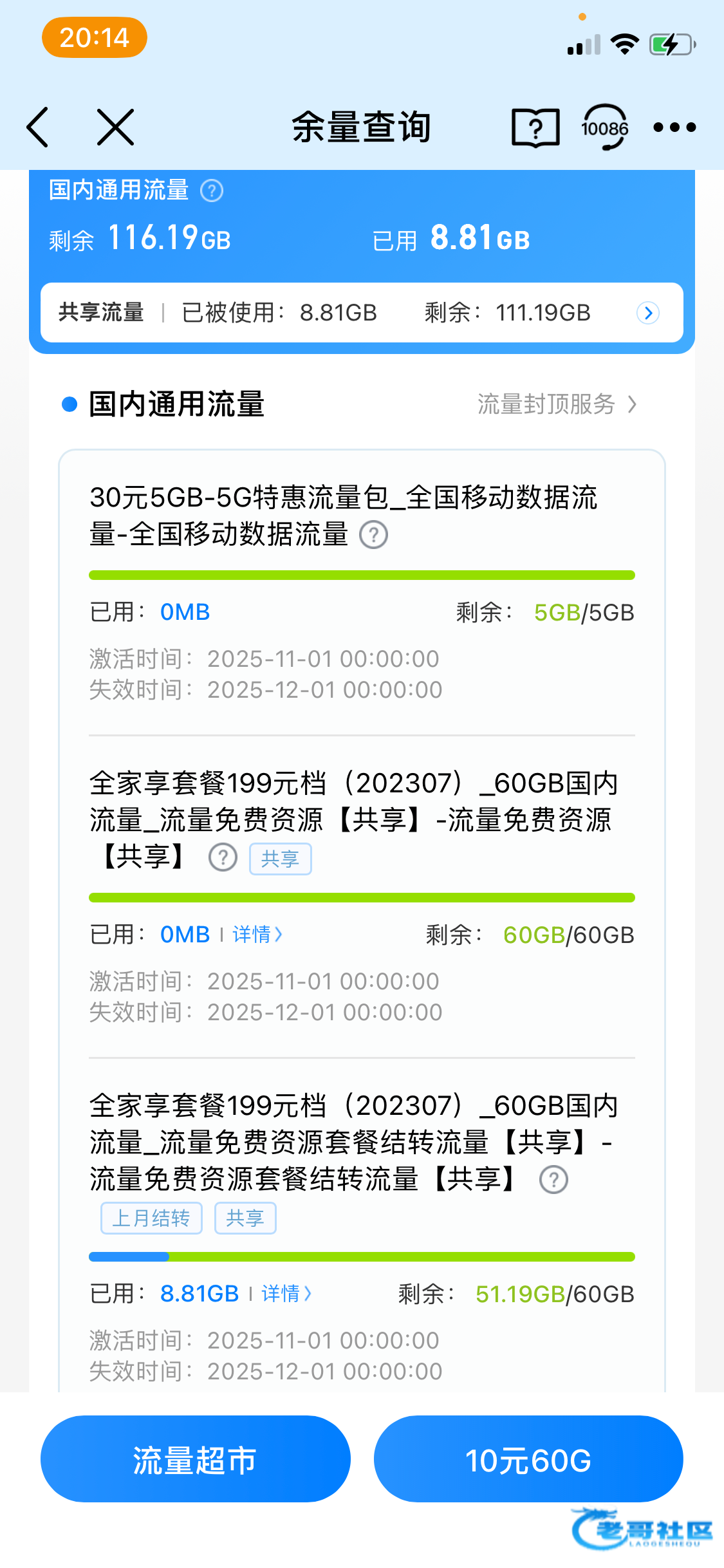Show help for 30元5GB-5G特惠流量包
Image resolution: width=724 pixels, height=1568 pixels.
(373, 535)
